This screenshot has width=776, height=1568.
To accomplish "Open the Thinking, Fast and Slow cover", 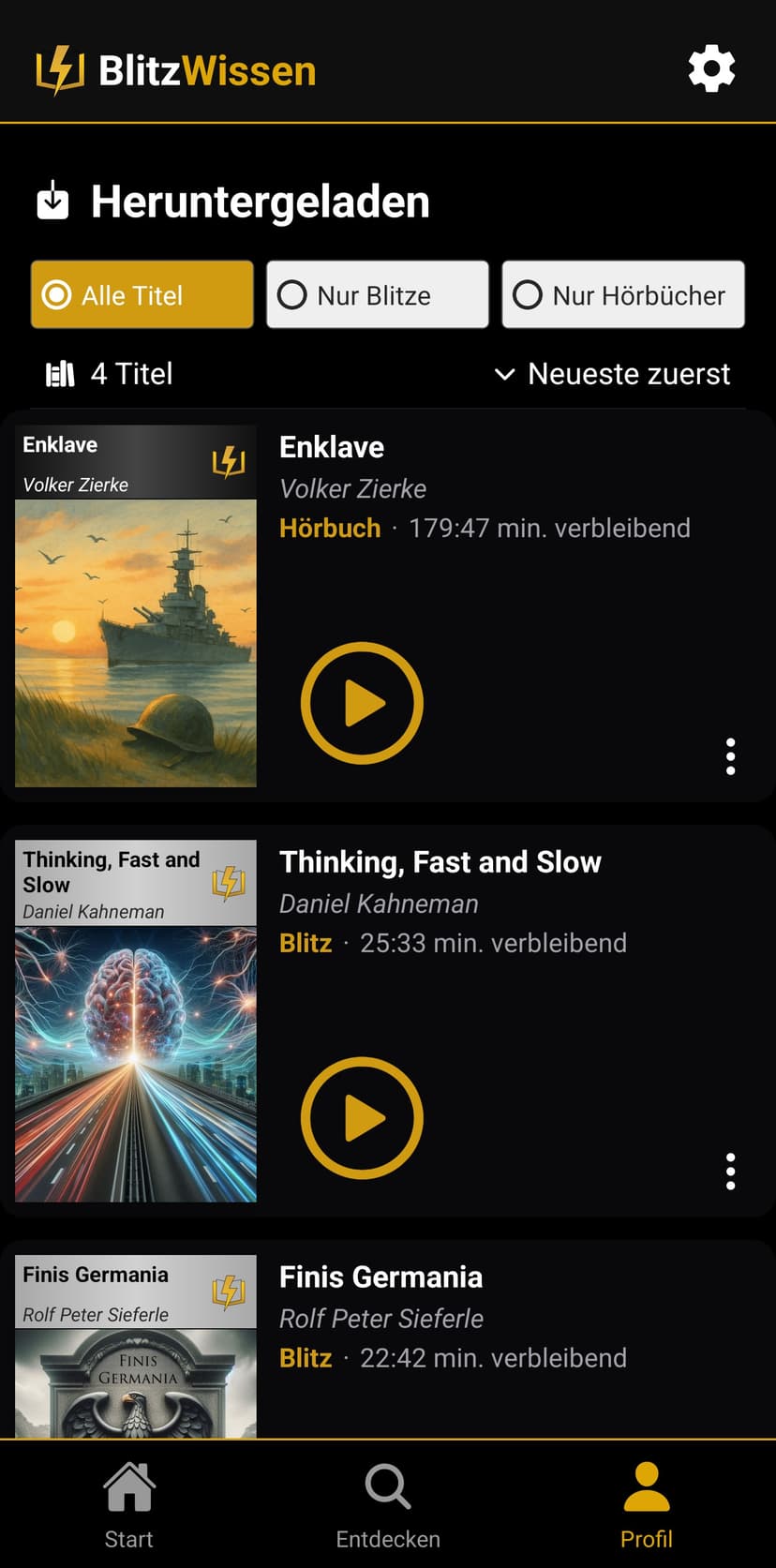I will pos(136,1021).
